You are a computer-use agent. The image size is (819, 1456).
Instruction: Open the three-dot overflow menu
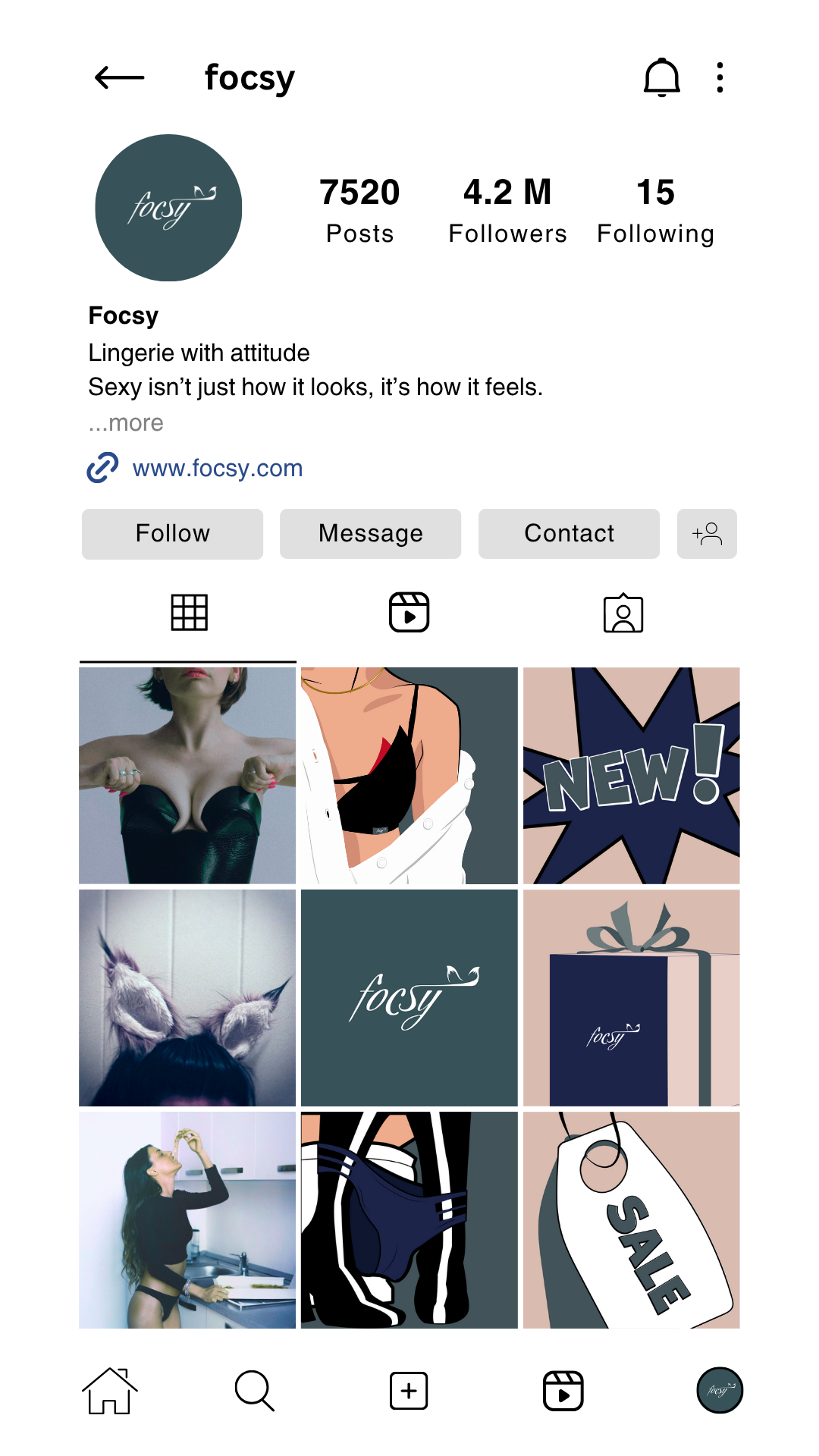[720, 77]
